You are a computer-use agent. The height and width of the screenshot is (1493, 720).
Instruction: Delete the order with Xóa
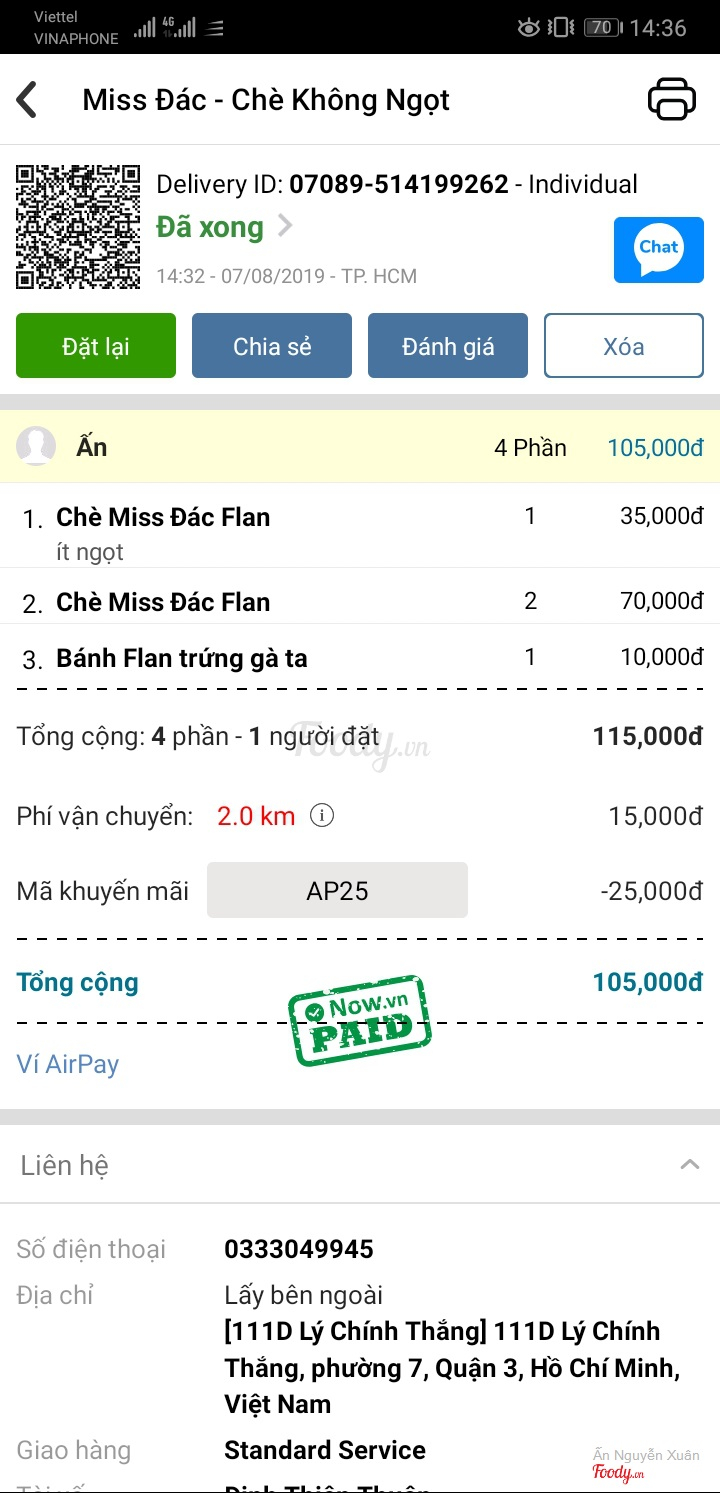click(624, 346)
